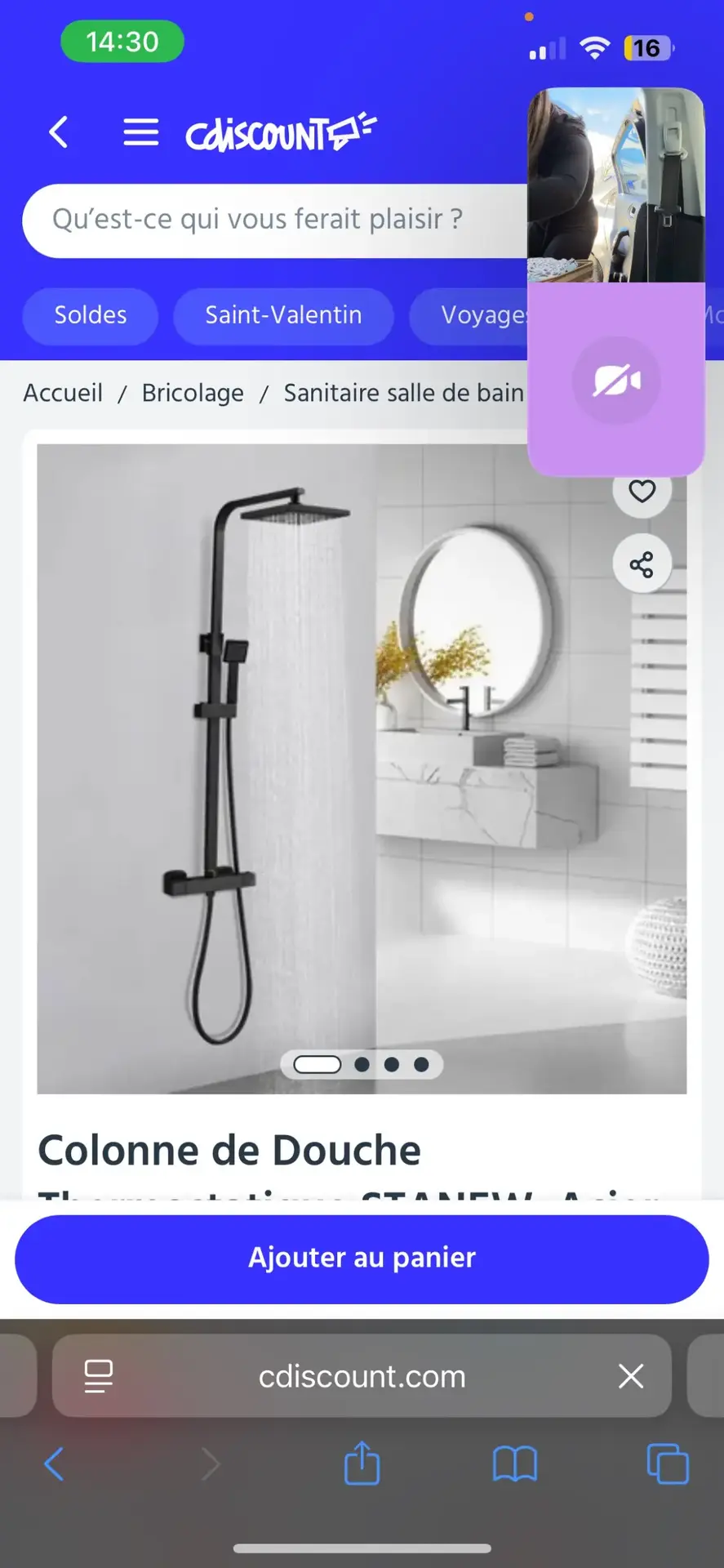Tap the product search field

point(269,220)
